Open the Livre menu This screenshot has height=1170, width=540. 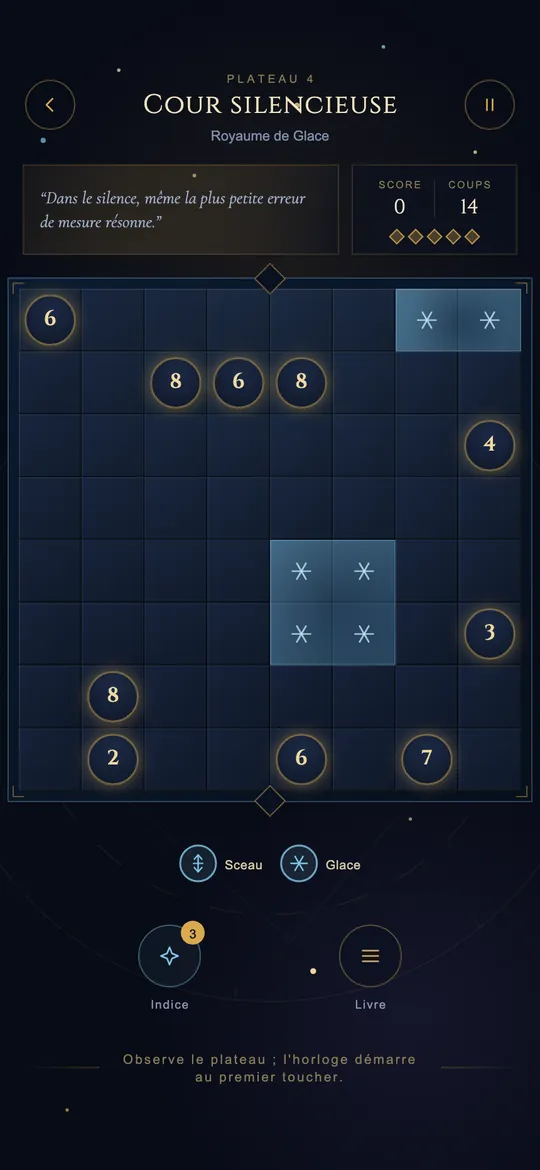point(370,956)
